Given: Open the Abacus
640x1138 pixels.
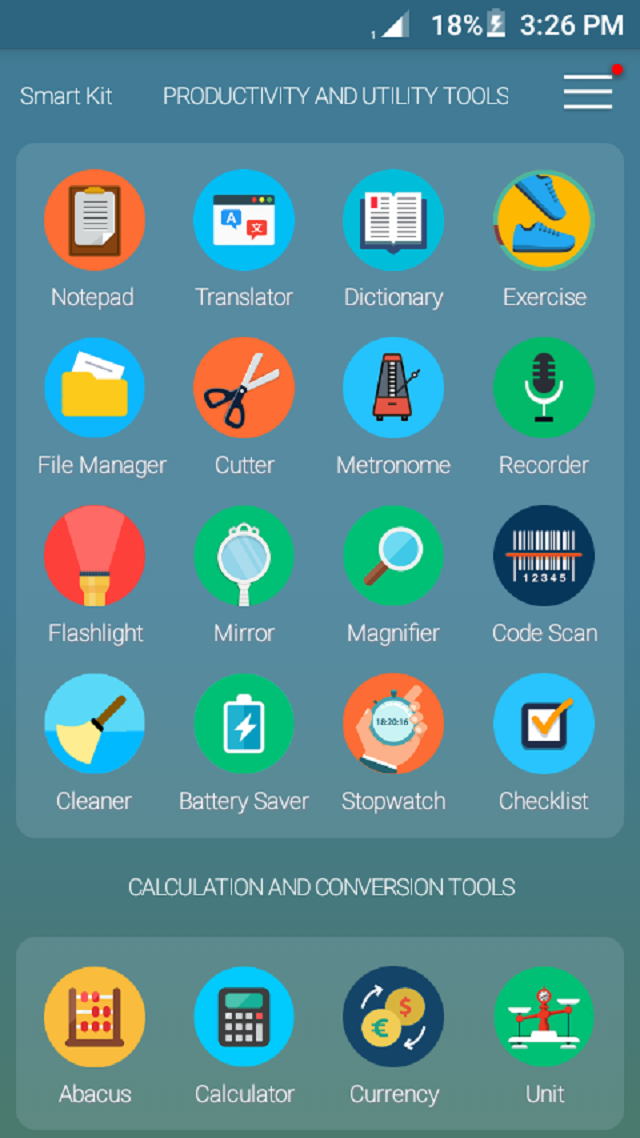Looking at the screenshot, I should click(x=94, y=1017).
